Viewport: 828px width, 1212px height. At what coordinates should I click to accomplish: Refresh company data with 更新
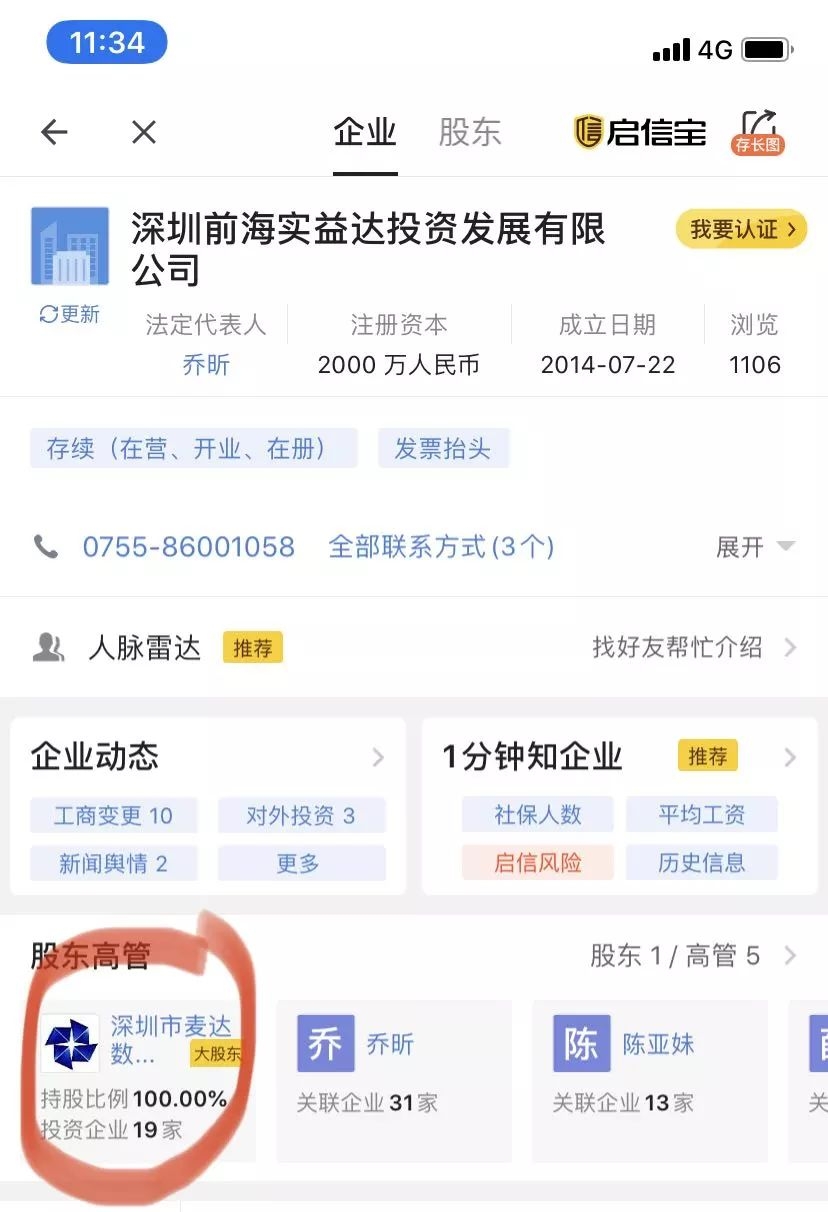[x=70, y=315]
